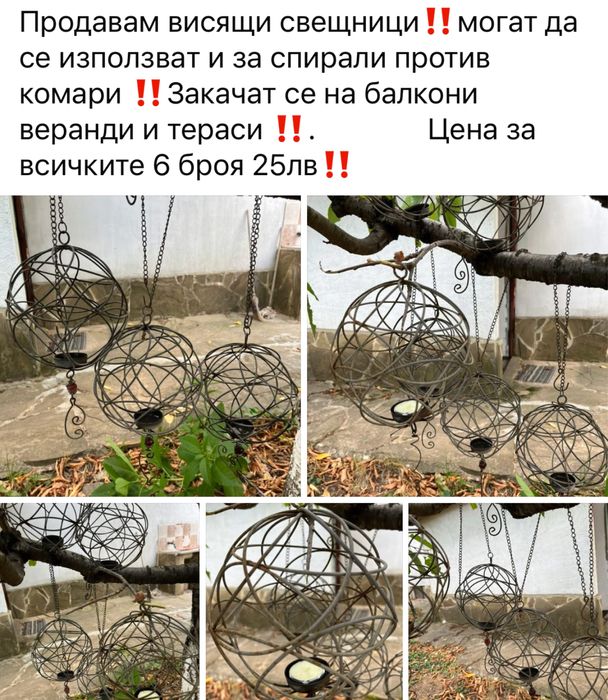Open the bottom-middle close-up sphere photo
The height and width of the screenshot is (700, 608).
tap(303, 600)
